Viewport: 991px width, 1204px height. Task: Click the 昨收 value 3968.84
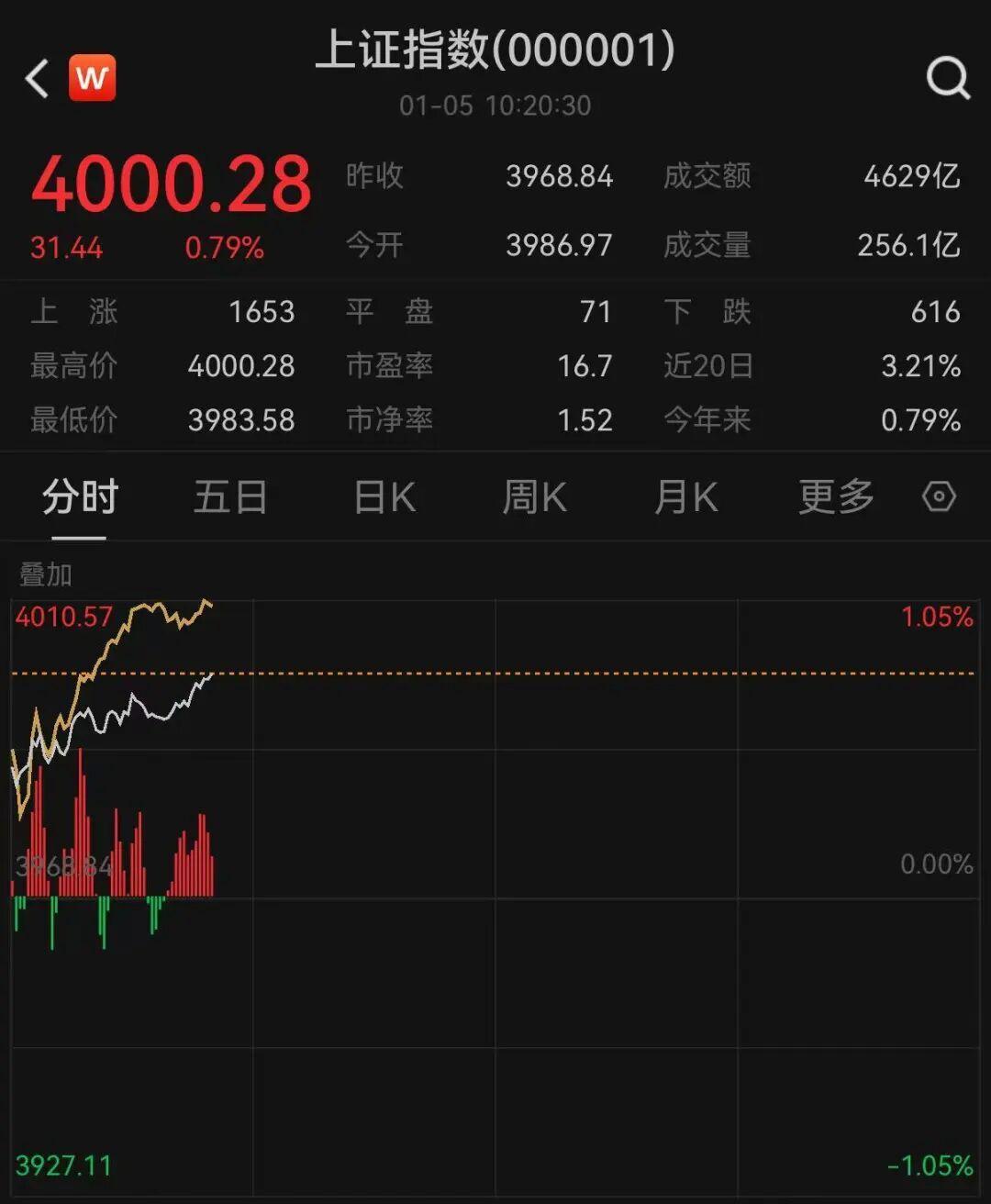559,176
